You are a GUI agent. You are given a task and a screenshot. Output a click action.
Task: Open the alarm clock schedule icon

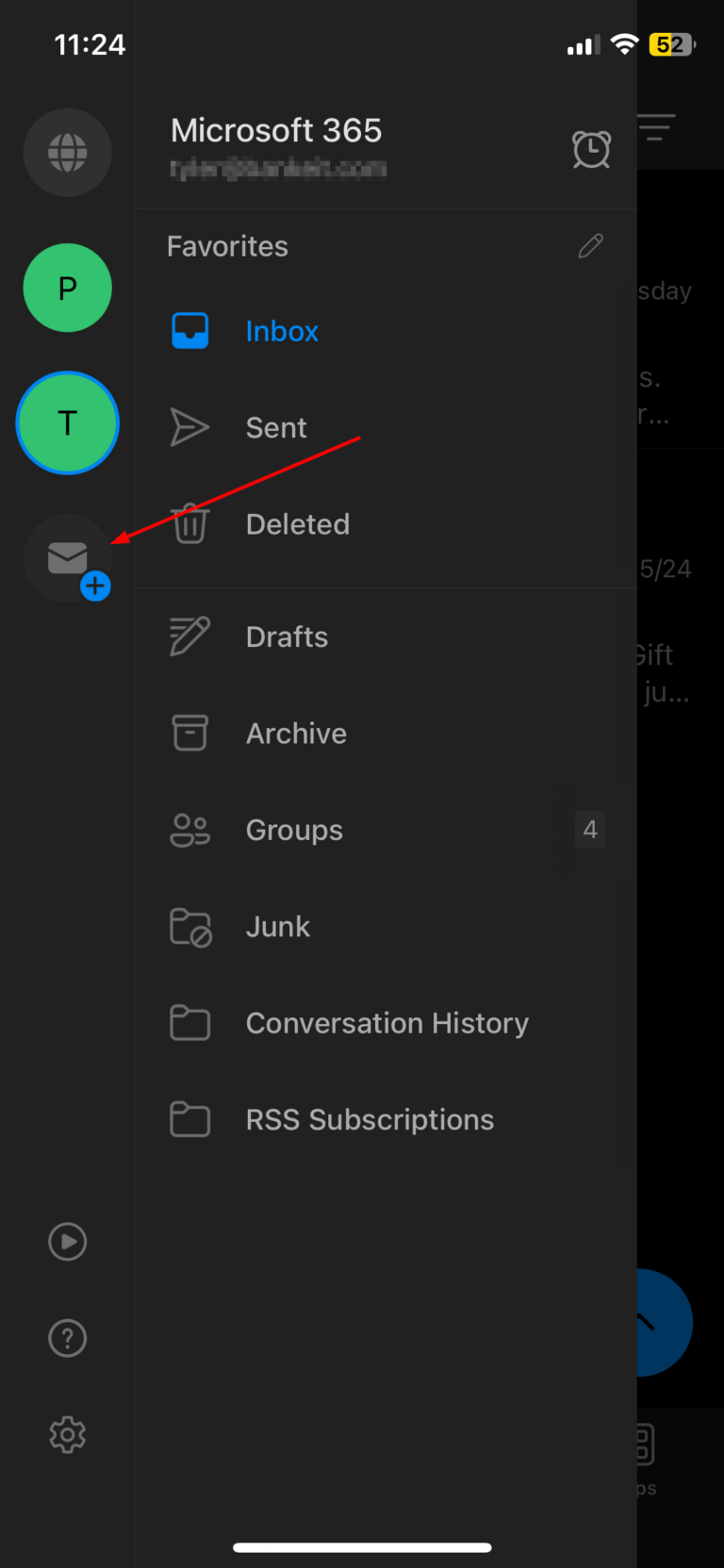[x=591, y=150]
